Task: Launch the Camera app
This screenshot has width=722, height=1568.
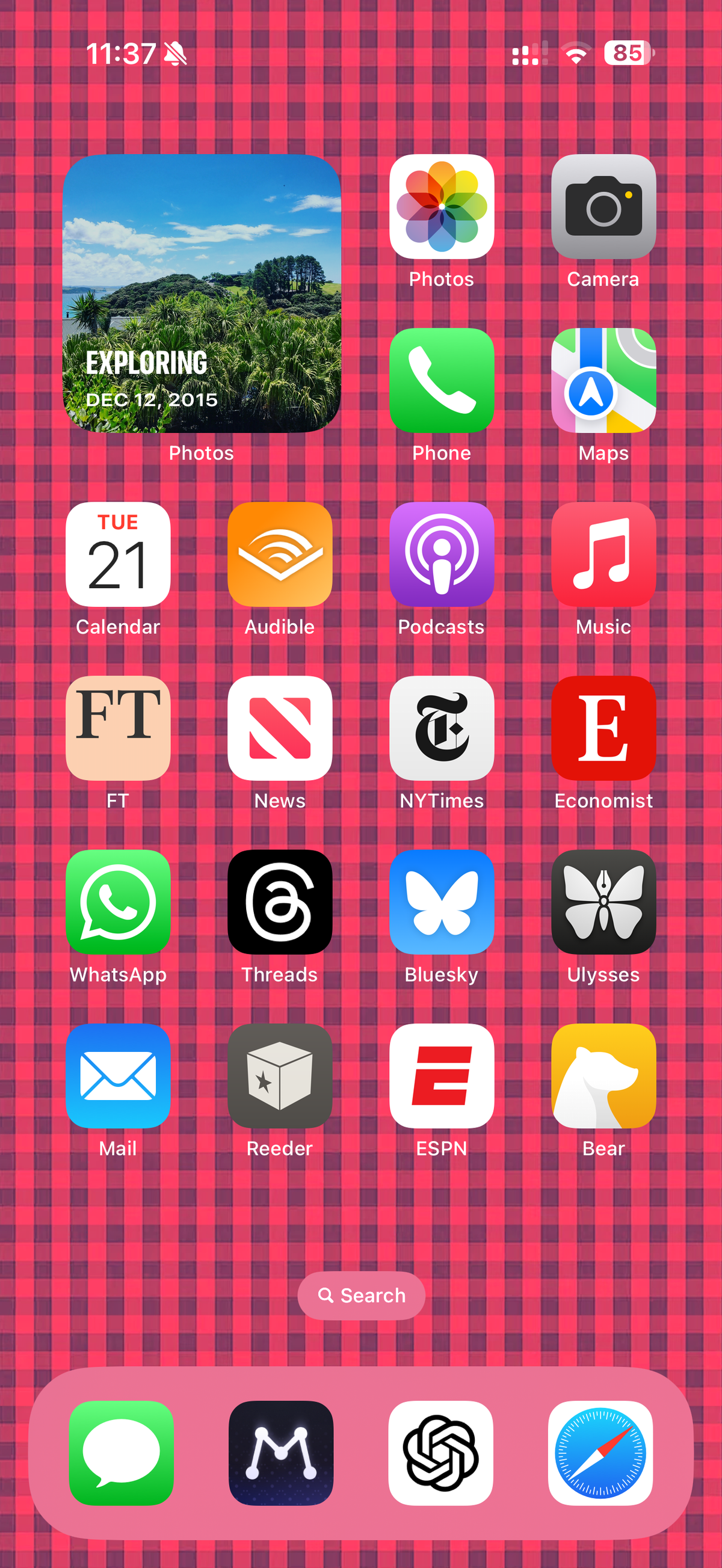Action: [x=603, y=207]
